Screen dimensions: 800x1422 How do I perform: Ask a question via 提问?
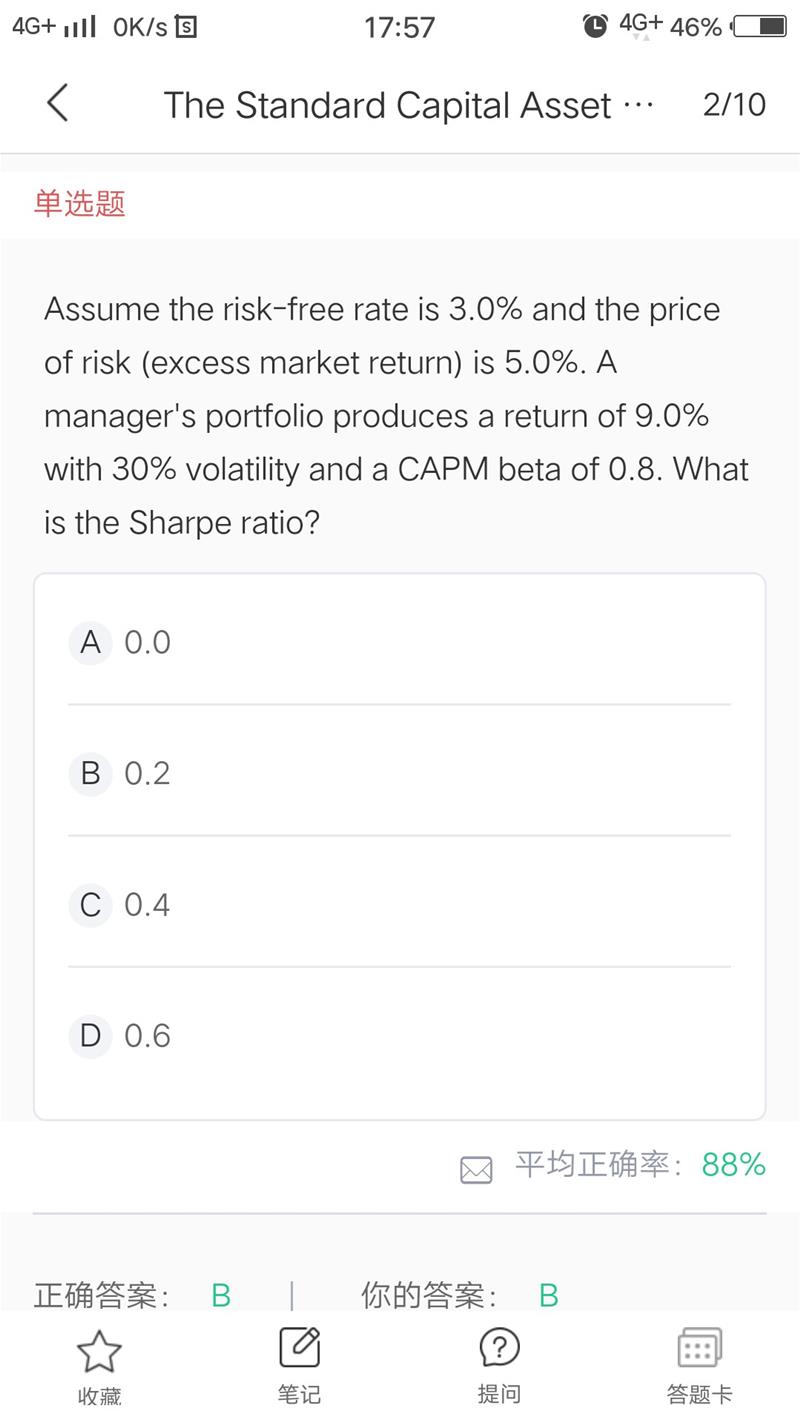coord(499,1366)
